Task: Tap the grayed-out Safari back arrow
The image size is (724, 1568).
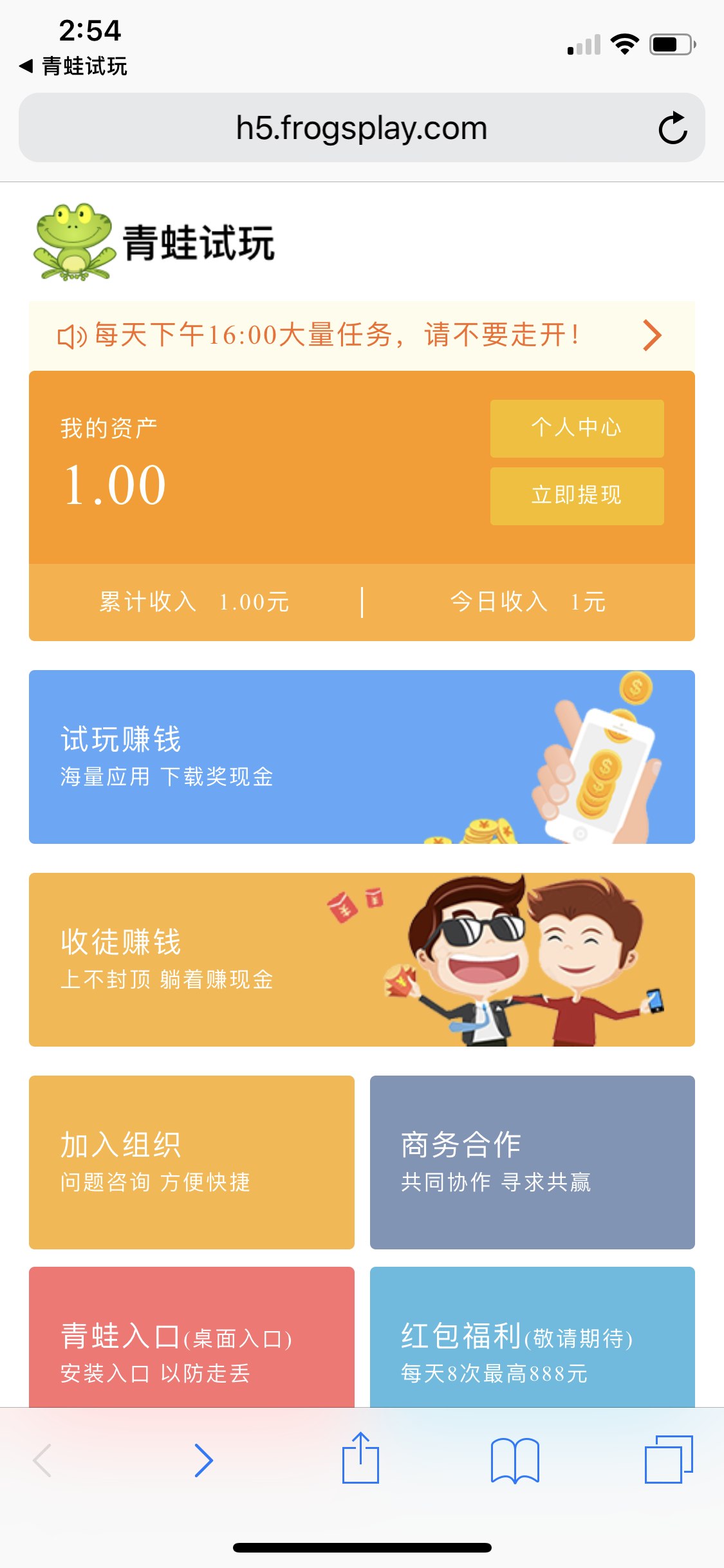Action: pos(43,1460)
